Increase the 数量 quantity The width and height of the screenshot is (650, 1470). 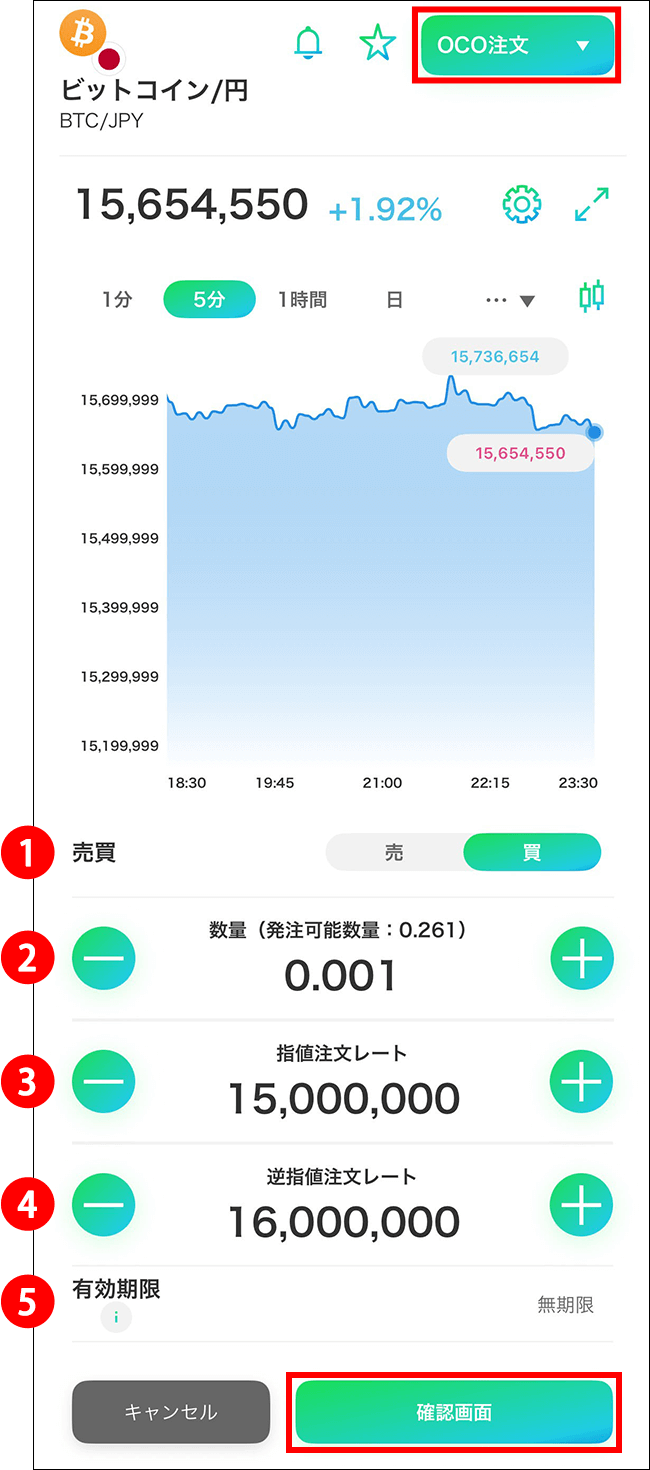(x=582, y=958)
